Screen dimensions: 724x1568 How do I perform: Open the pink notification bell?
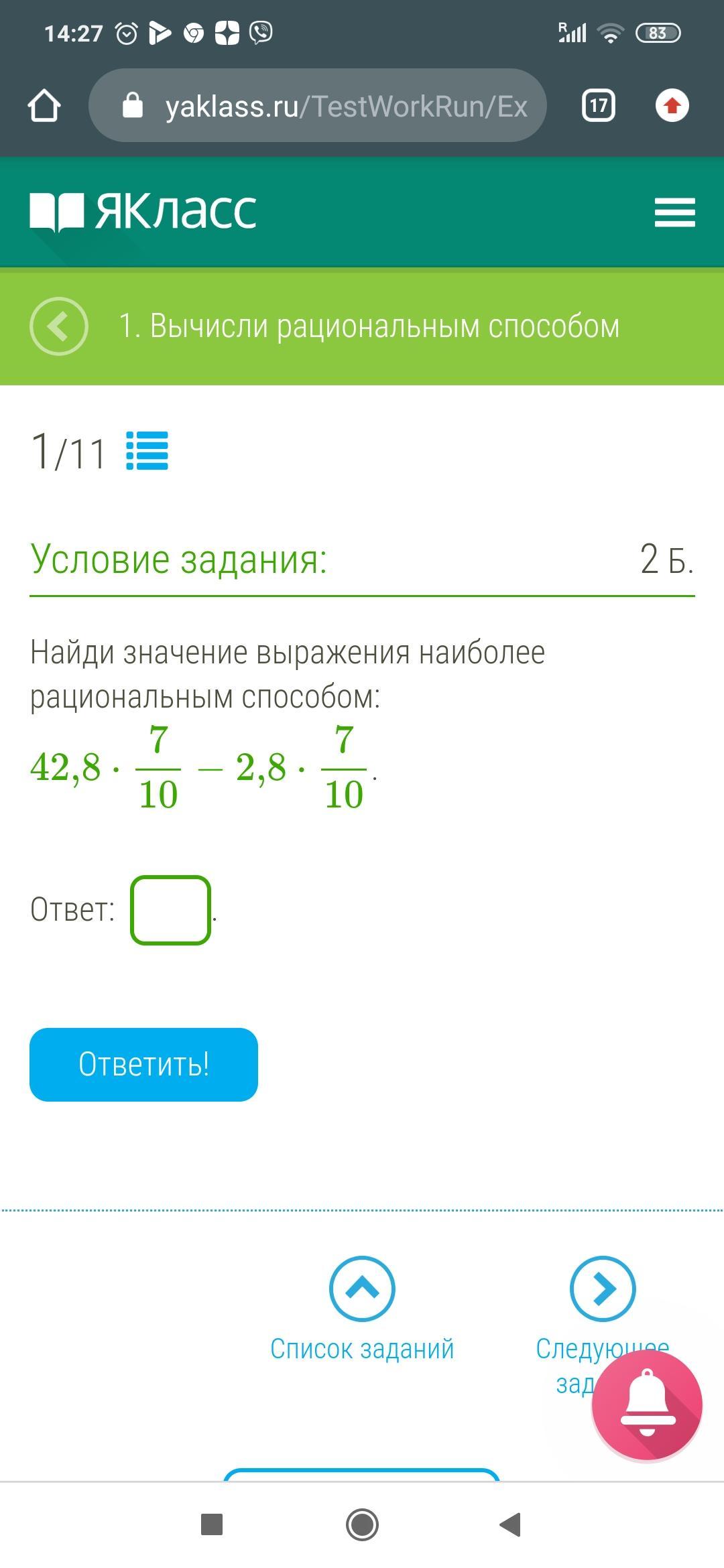click(647, 1406)
